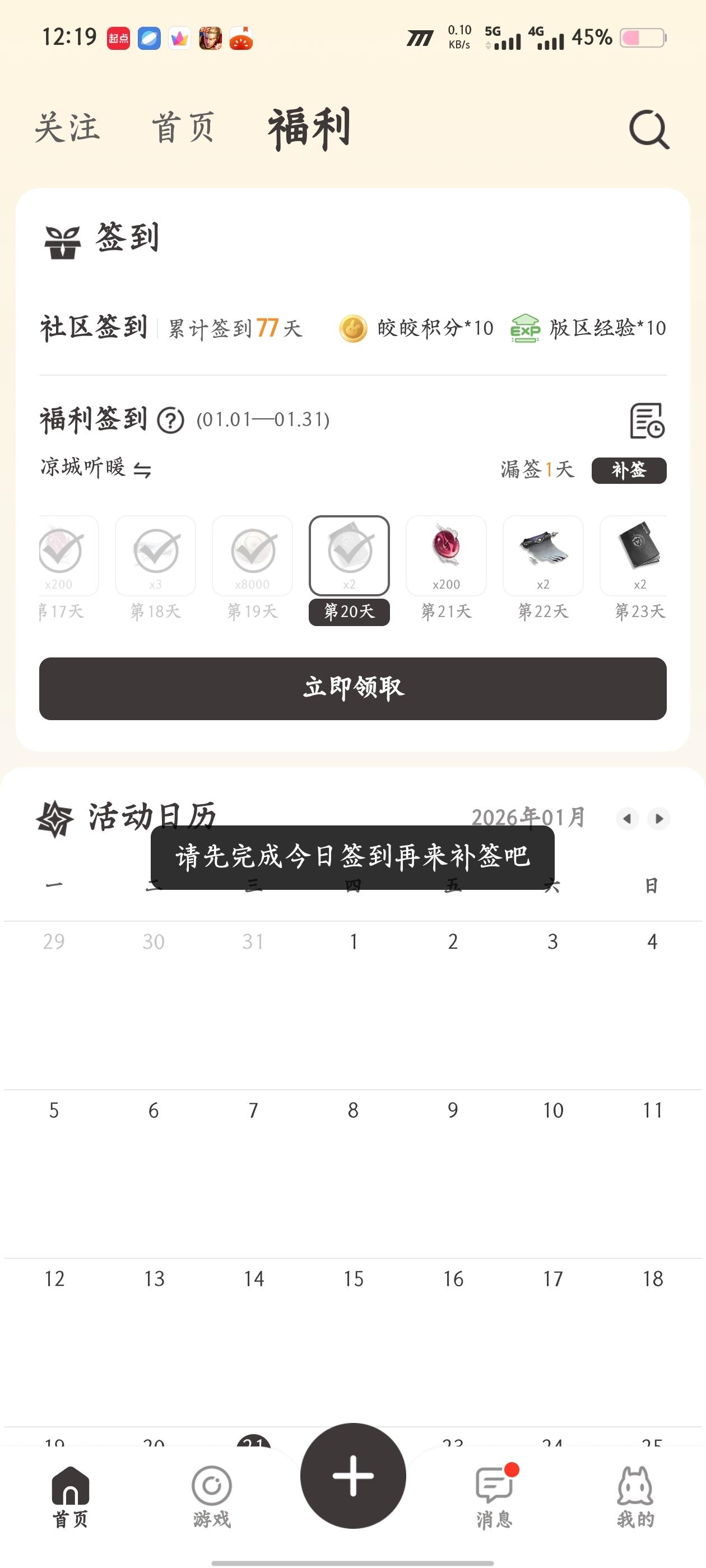This screenshot has height=1568, width=706.
Task: Tap the 补签 button
Action: point(629,470)
